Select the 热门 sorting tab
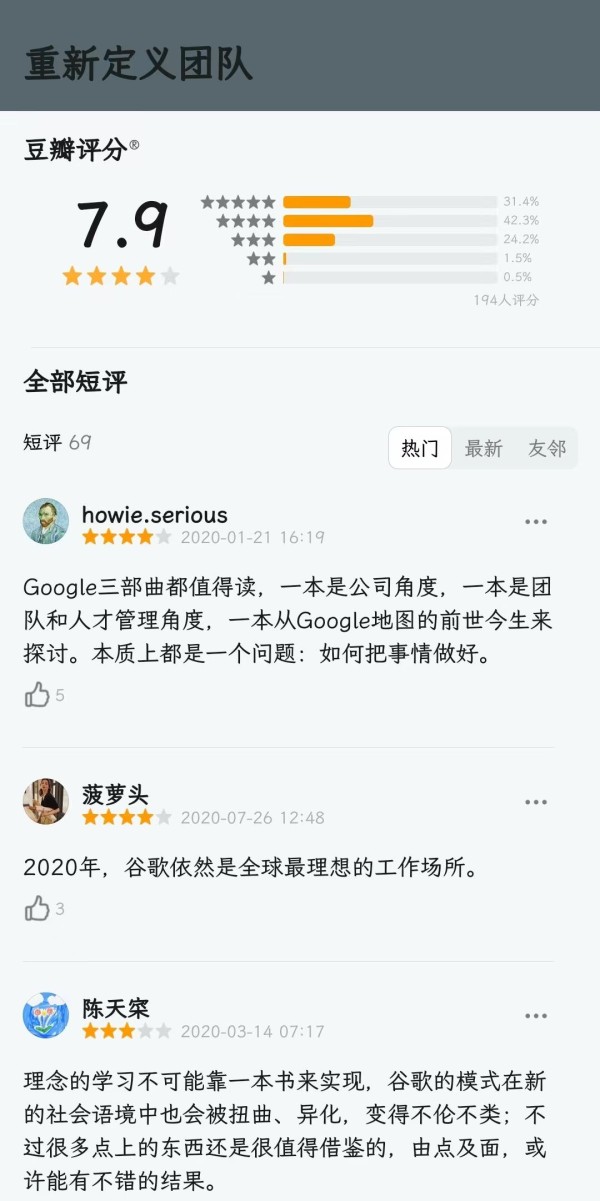The image size is (600, 1201). point(420,449)
